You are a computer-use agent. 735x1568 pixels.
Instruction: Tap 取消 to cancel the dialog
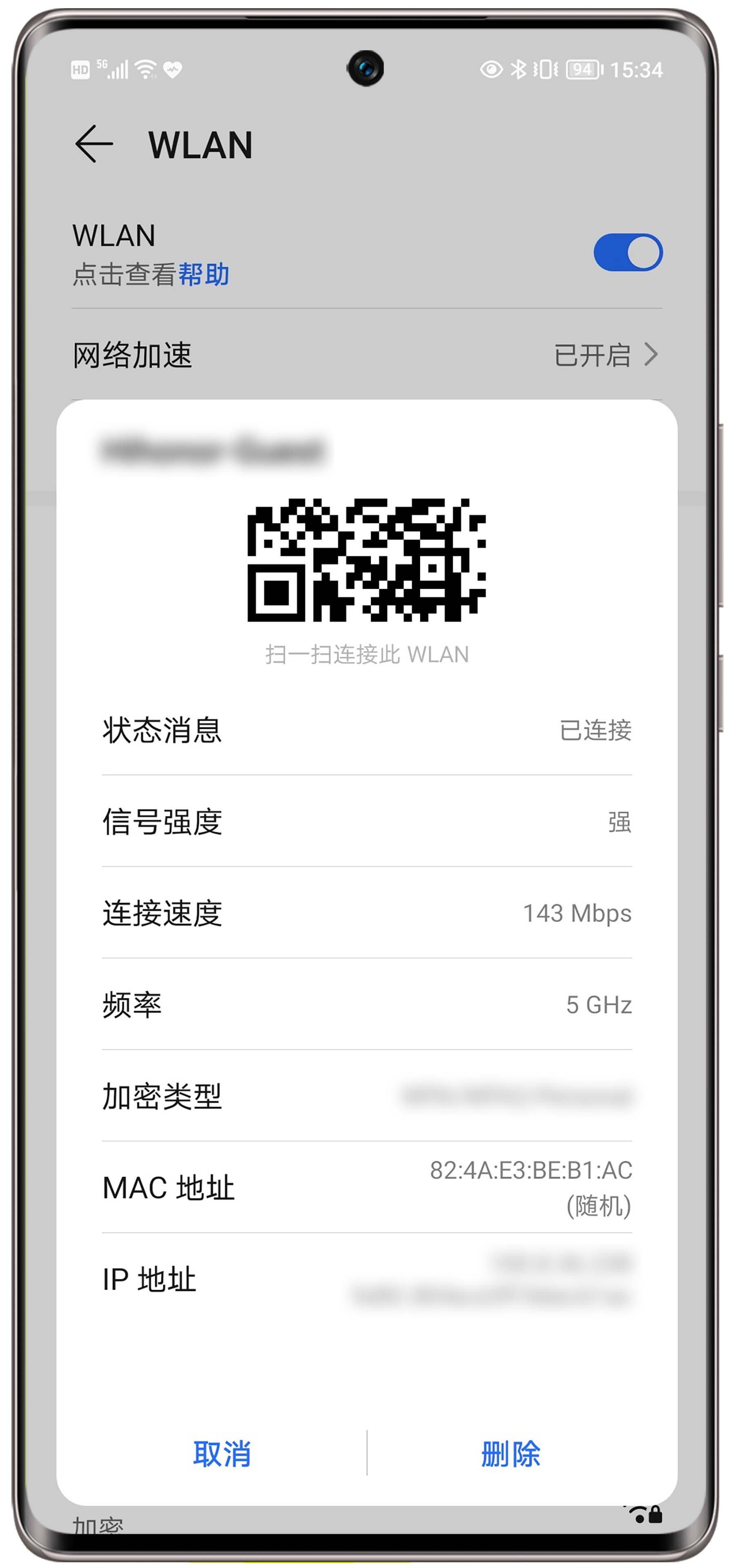(x=221, y=1453)
